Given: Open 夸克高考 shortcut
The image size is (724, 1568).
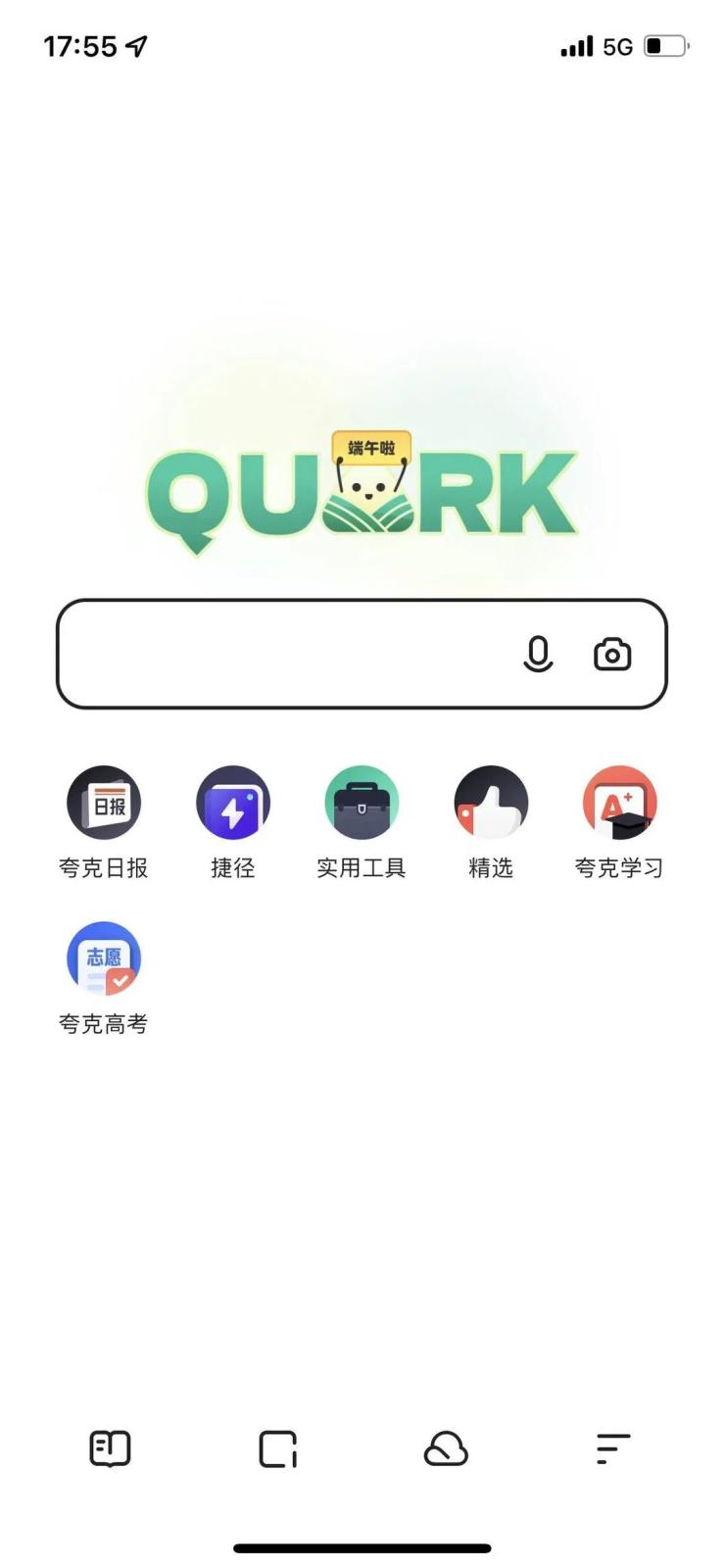Looking at the screenshot, I should click(104, 959).
